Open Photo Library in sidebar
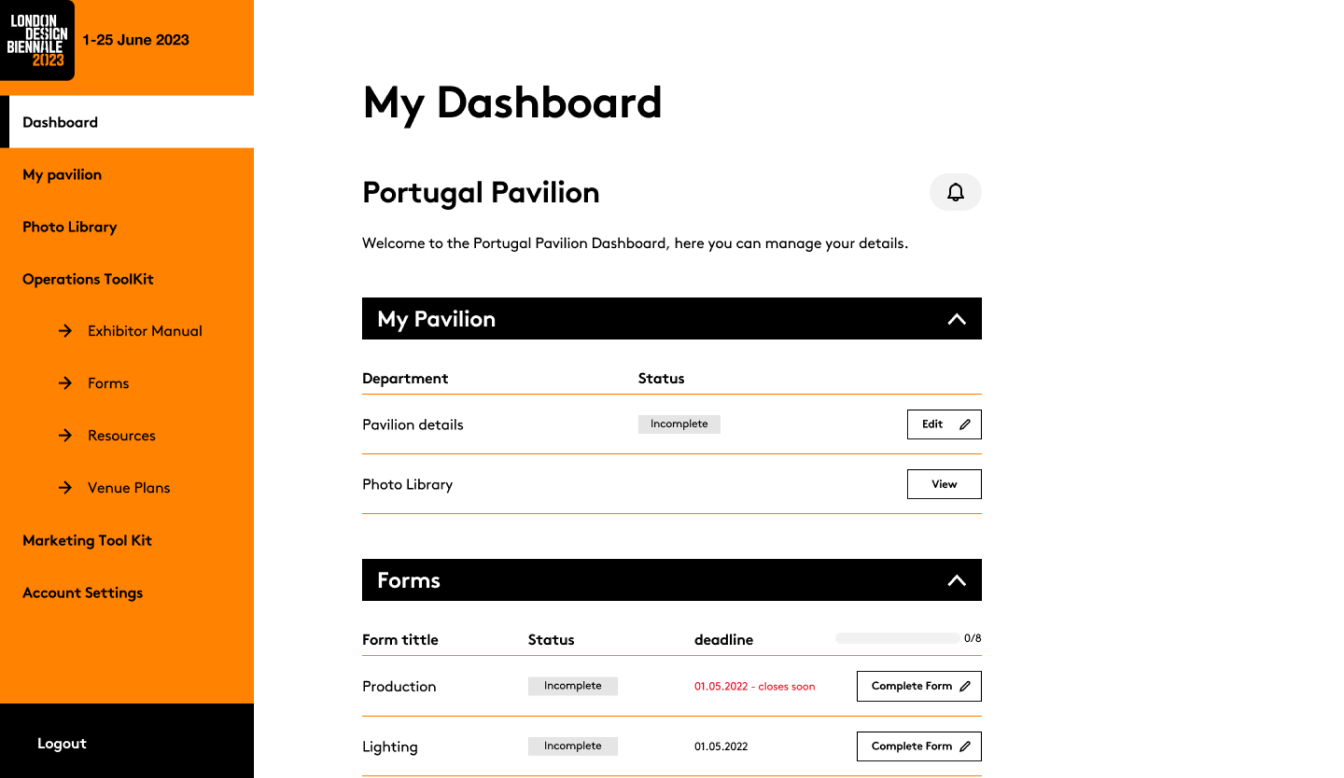 [x=70, y=227]
